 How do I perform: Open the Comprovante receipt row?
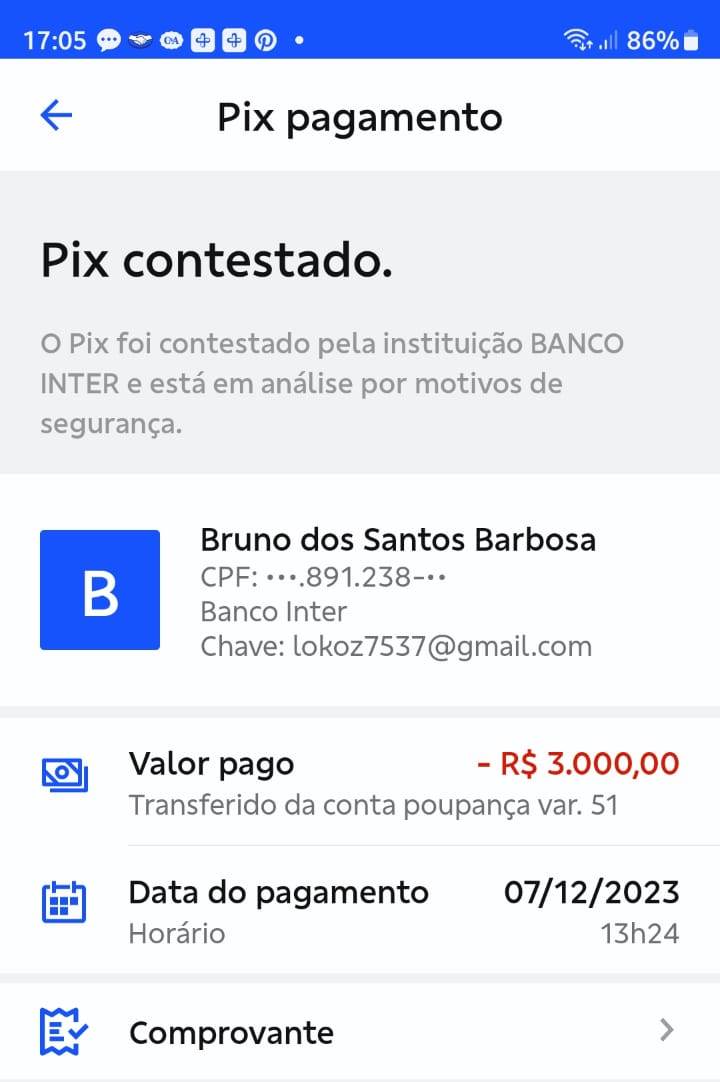click(x=358, y=1031)
